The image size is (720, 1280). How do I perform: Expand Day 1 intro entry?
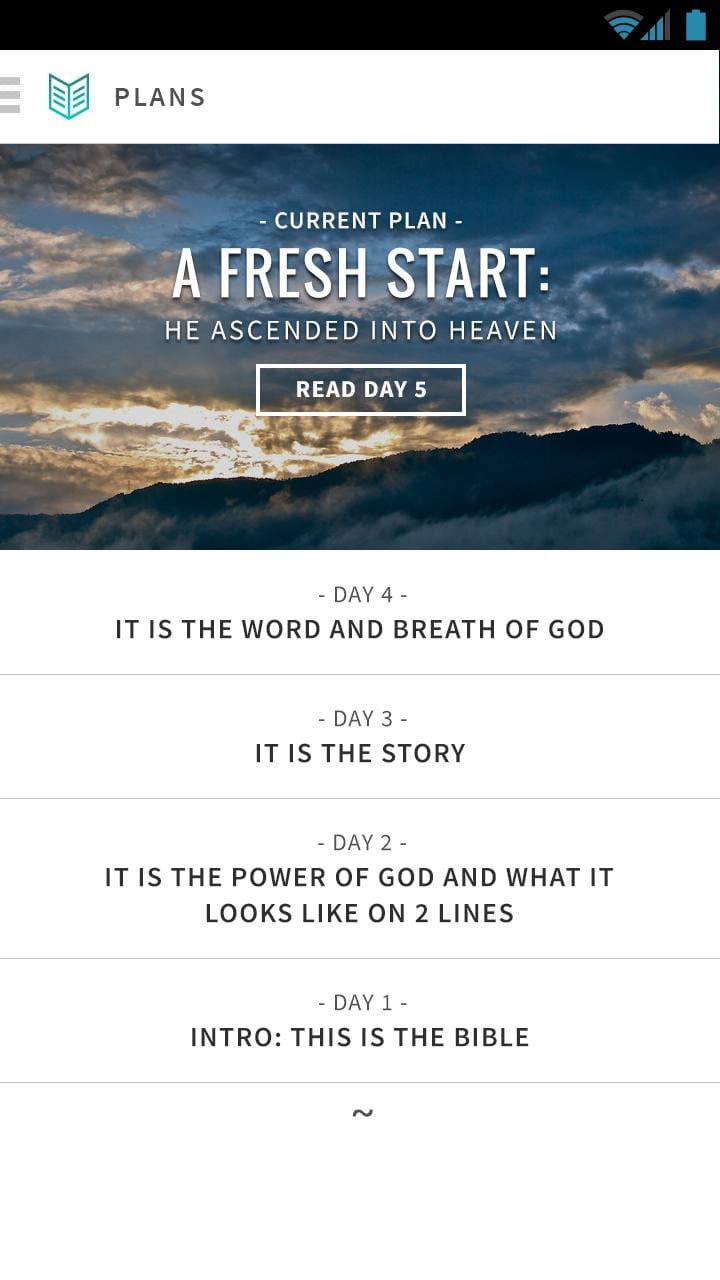[360, 1019]
